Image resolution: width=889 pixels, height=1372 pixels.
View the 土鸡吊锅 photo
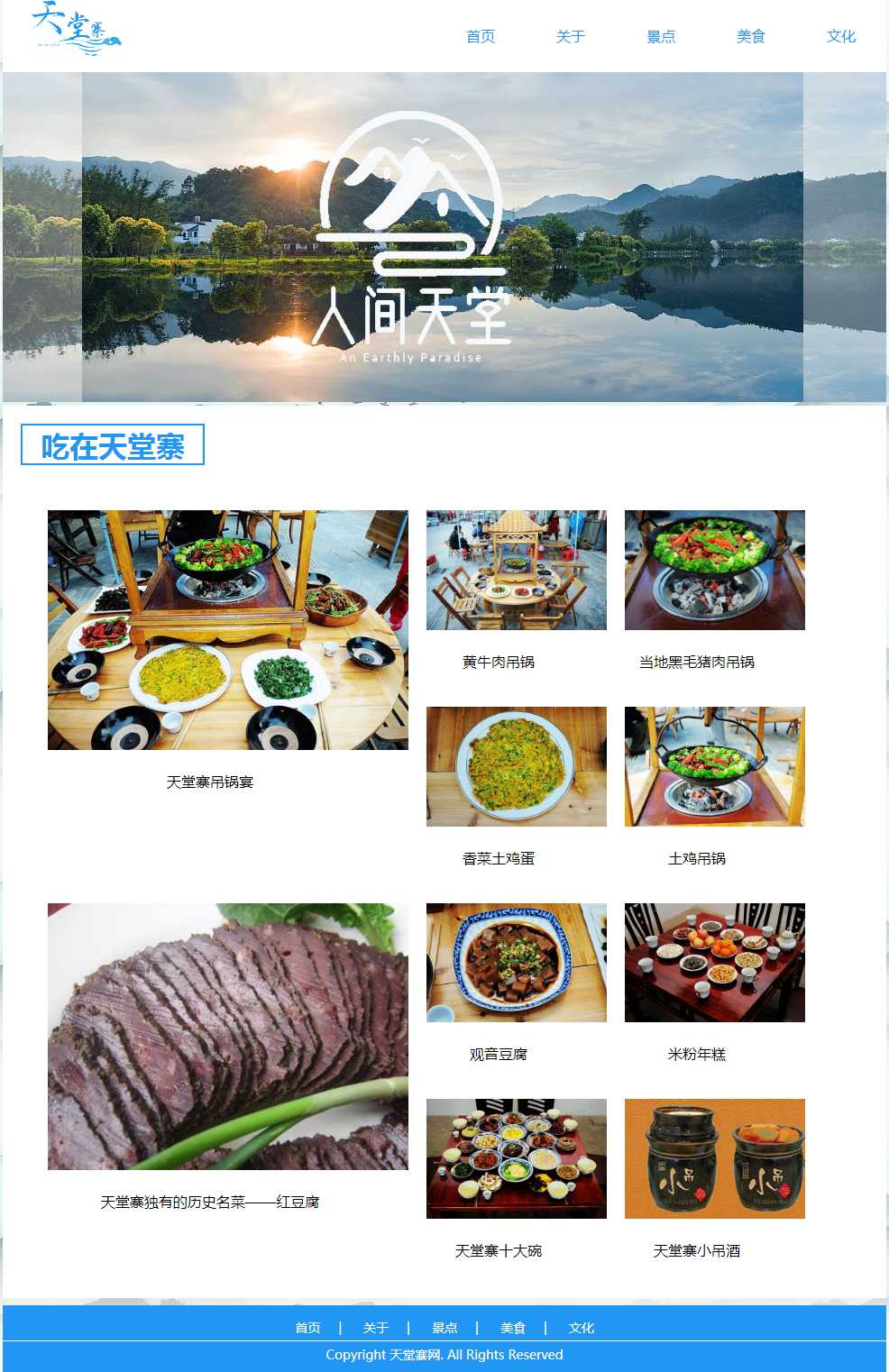(x=715, y=766)
